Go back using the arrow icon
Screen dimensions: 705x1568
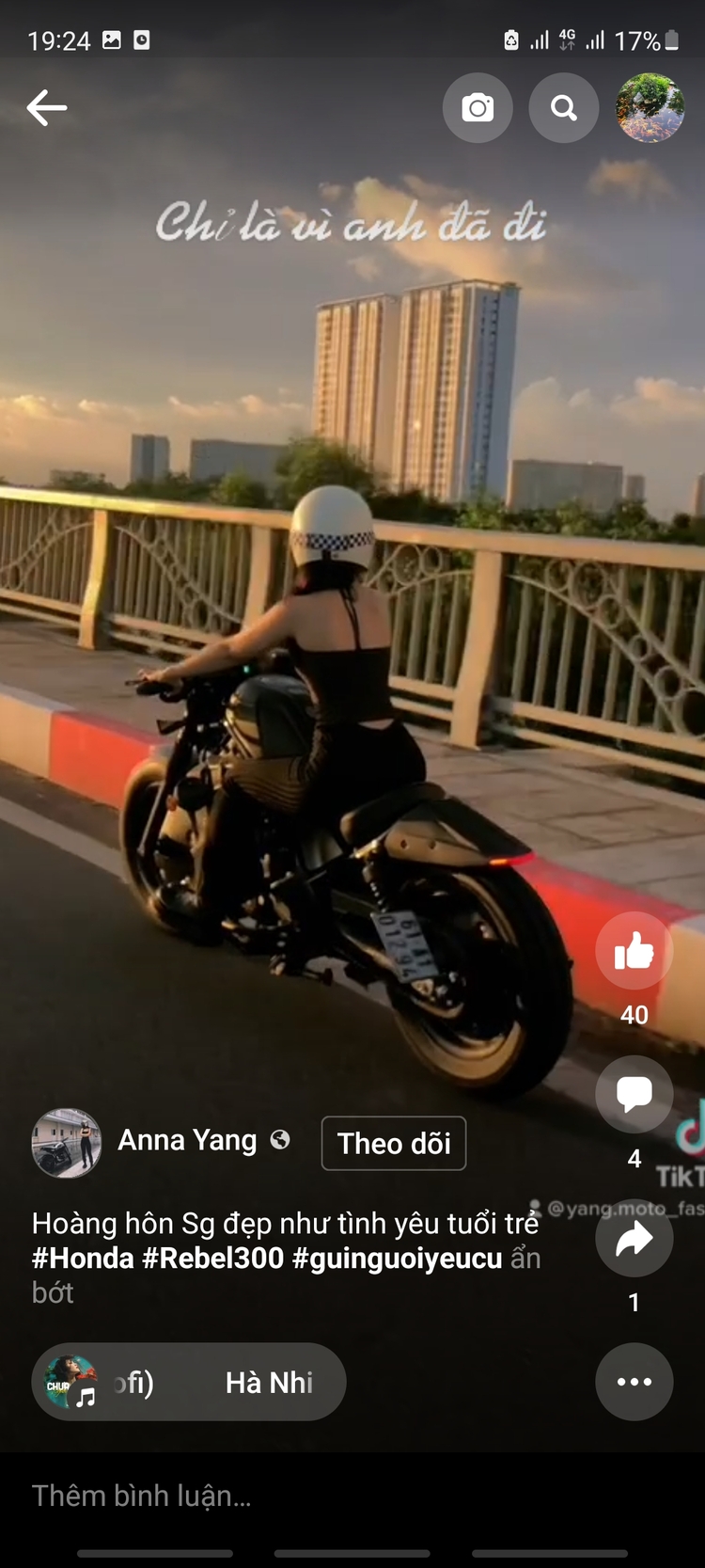coord(46,108)
